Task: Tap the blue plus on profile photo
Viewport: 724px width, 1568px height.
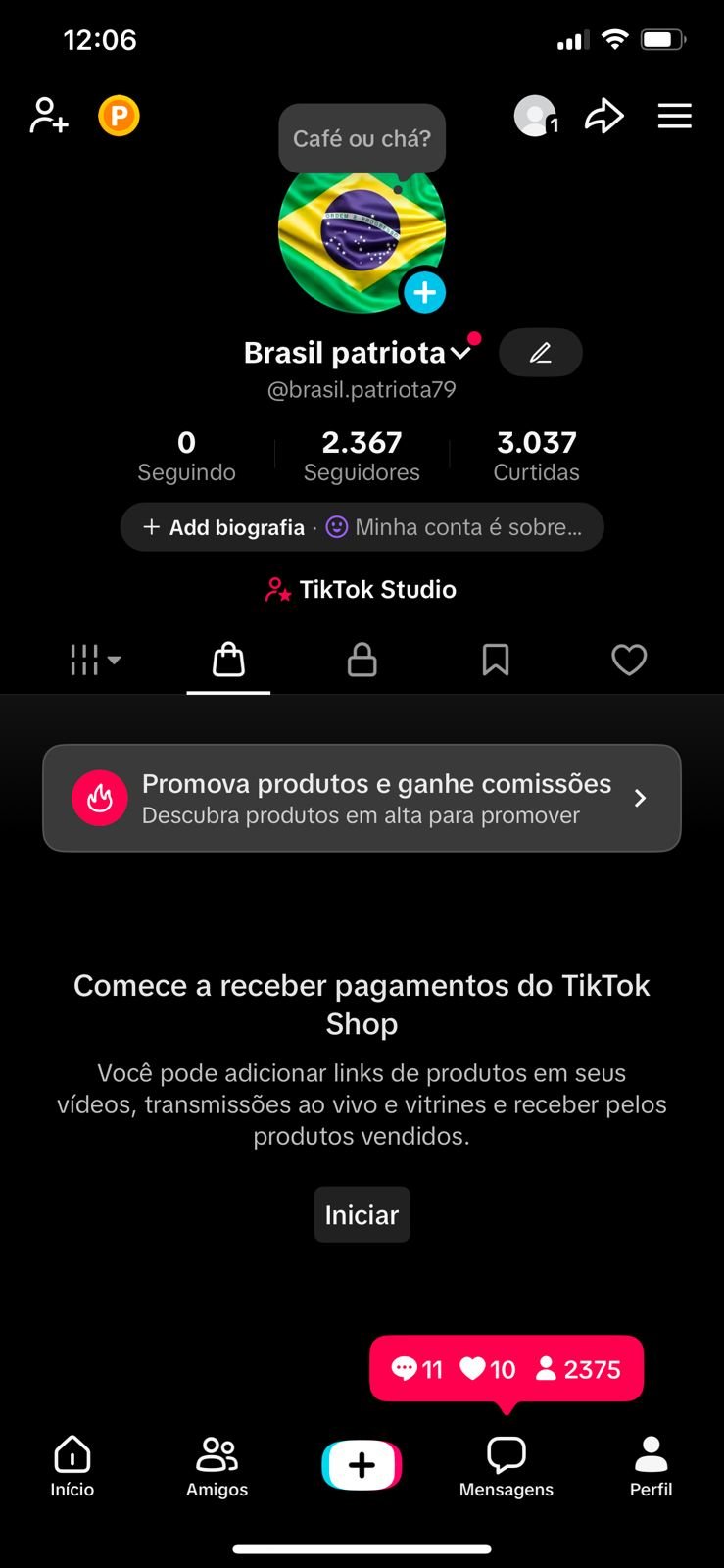Action: coord(425,292)
